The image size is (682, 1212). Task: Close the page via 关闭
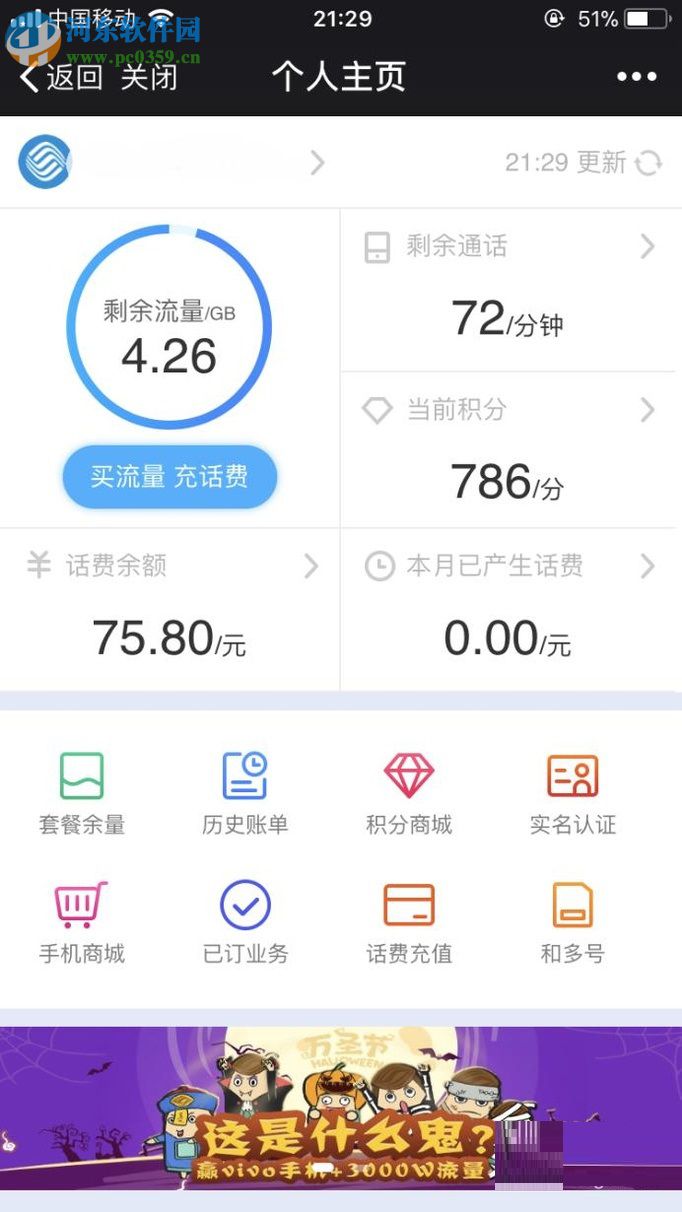tap(149, 77)
